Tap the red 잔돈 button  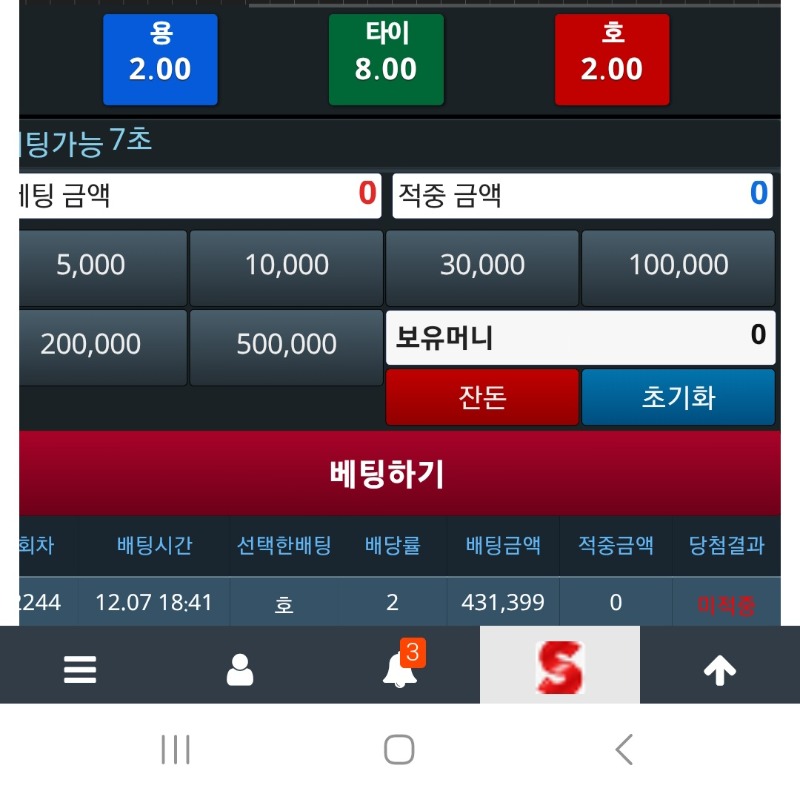(x=482, y=397)
